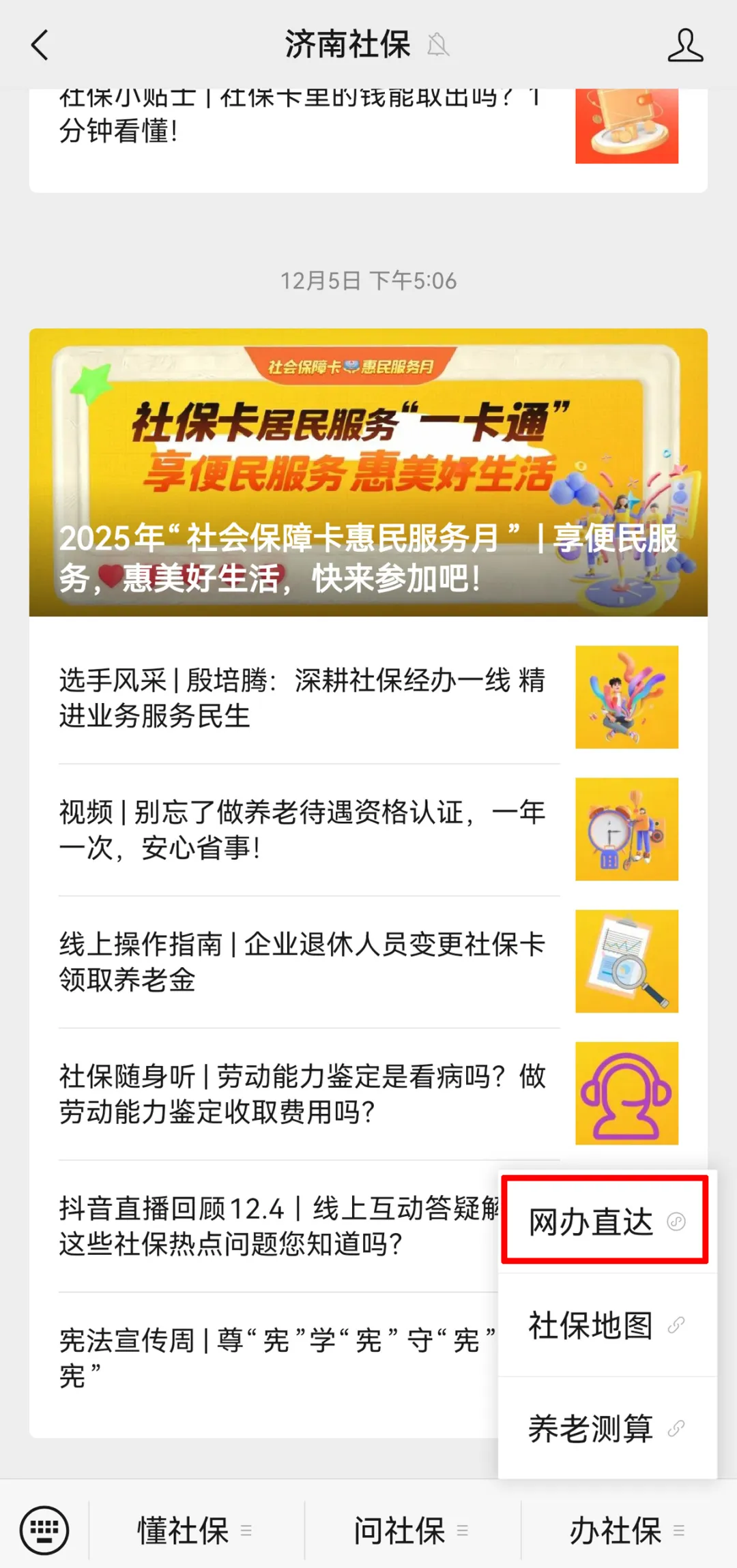The width and height of the screenshot is (737, 1568).
Task: Switch to keyboard input mode
Action: 44,1530
